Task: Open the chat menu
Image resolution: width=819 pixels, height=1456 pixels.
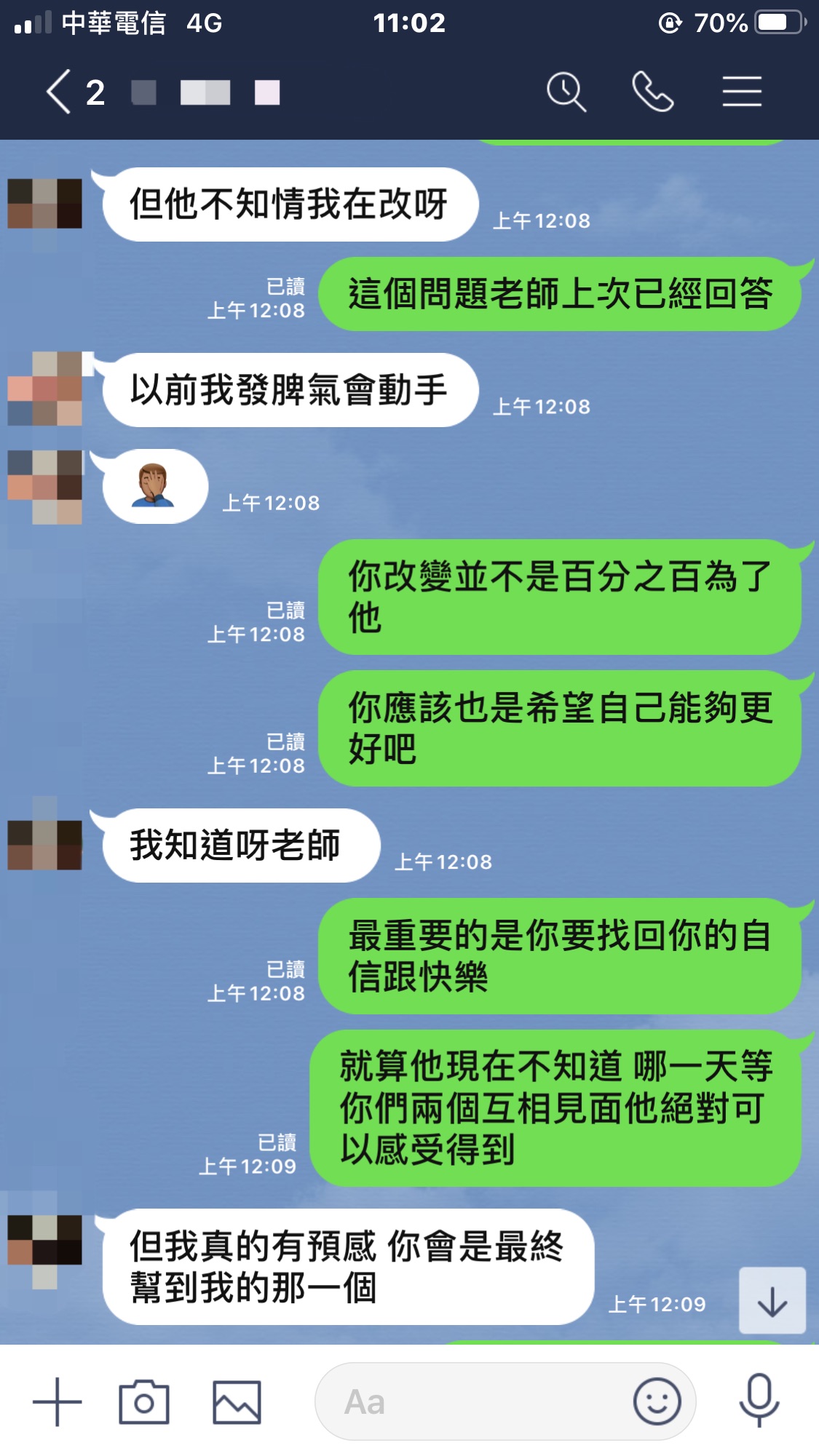Action: coord(742,92)
